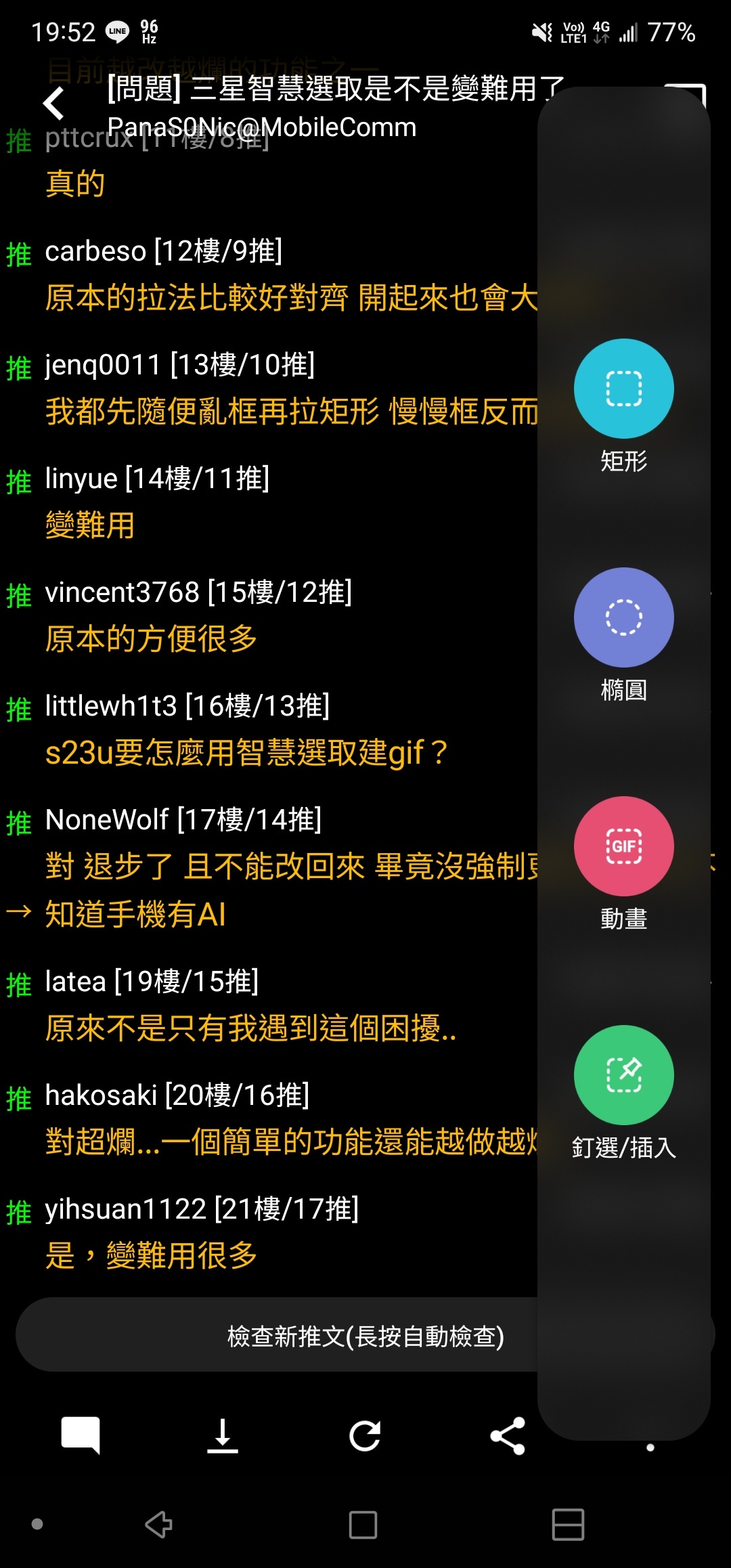Select the 矩形 rectangle capture tool
This screenshot has width=731, height=1568.
623,389
